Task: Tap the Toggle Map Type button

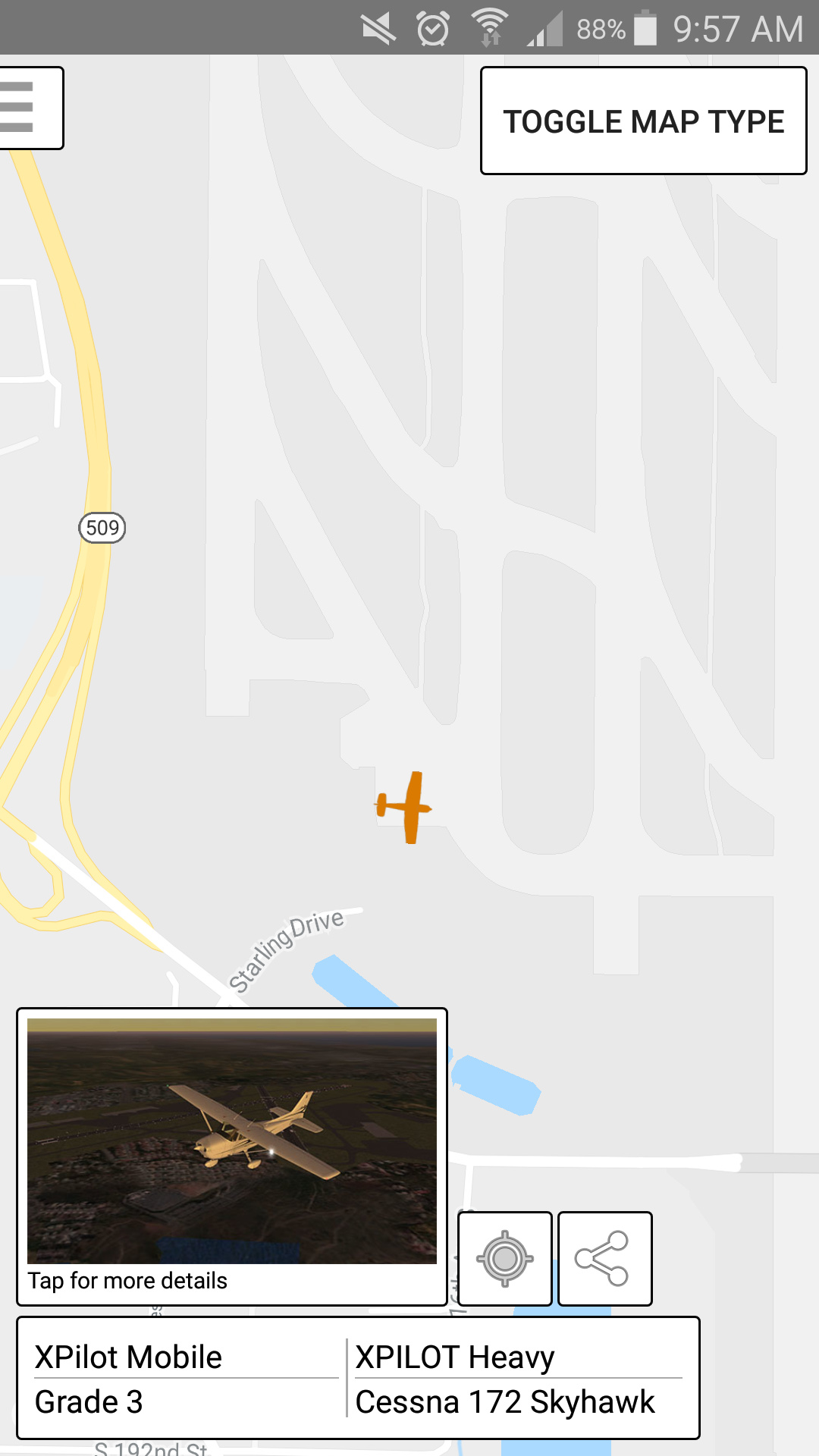Action: [643, 121]
